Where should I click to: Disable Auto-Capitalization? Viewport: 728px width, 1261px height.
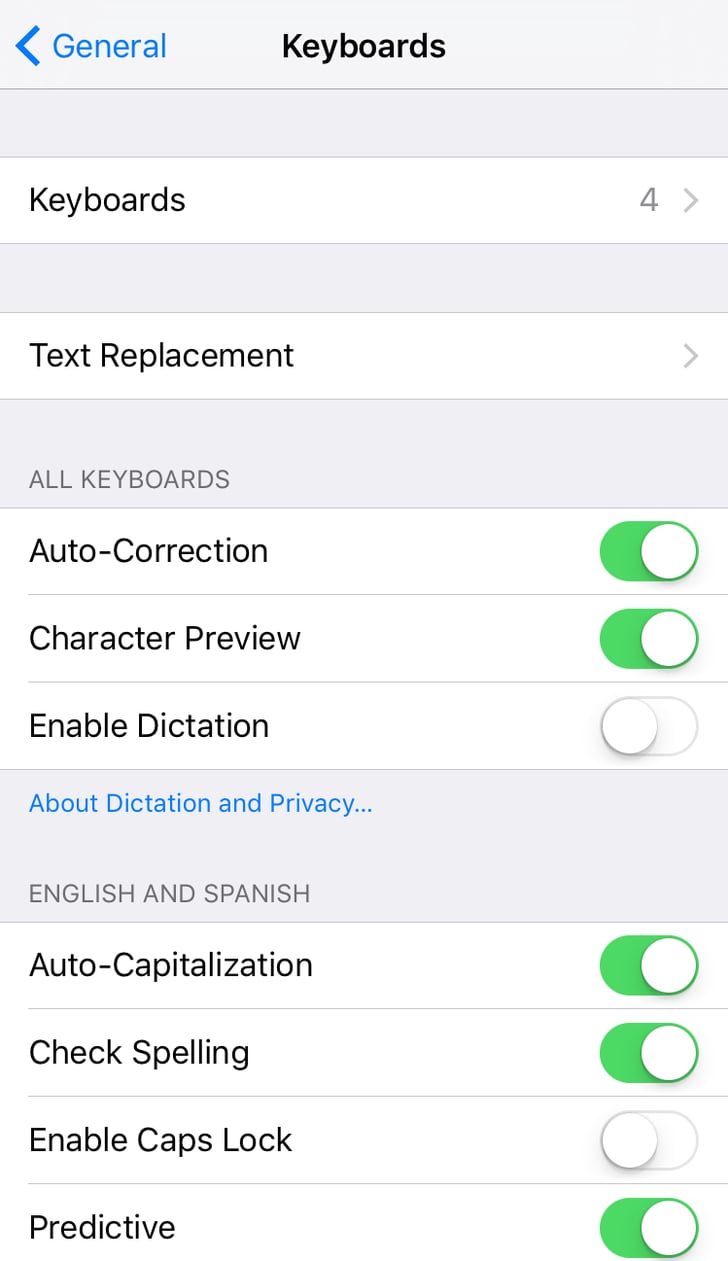click(x=648, y=965)
